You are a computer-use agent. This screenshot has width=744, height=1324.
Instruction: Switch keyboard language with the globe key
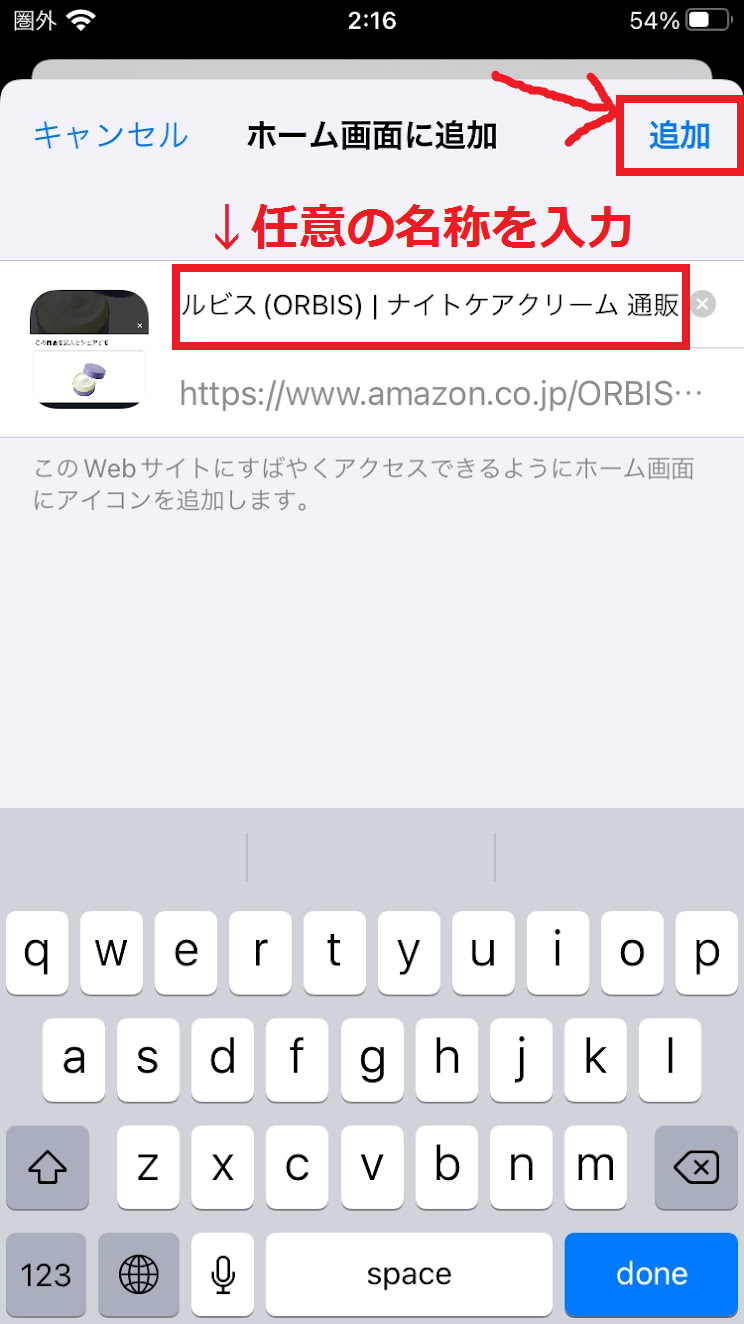(139, 1274)
